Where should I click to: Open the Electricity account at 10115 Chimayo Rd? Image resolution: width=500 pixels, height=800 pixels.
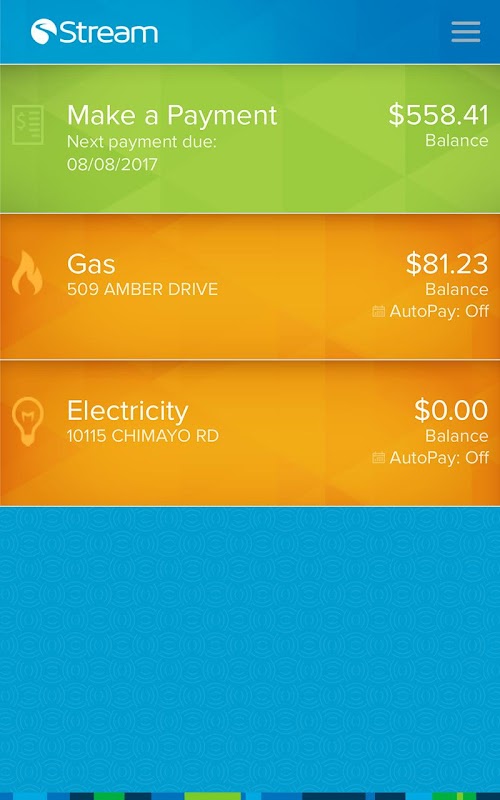tap(250, 433)
